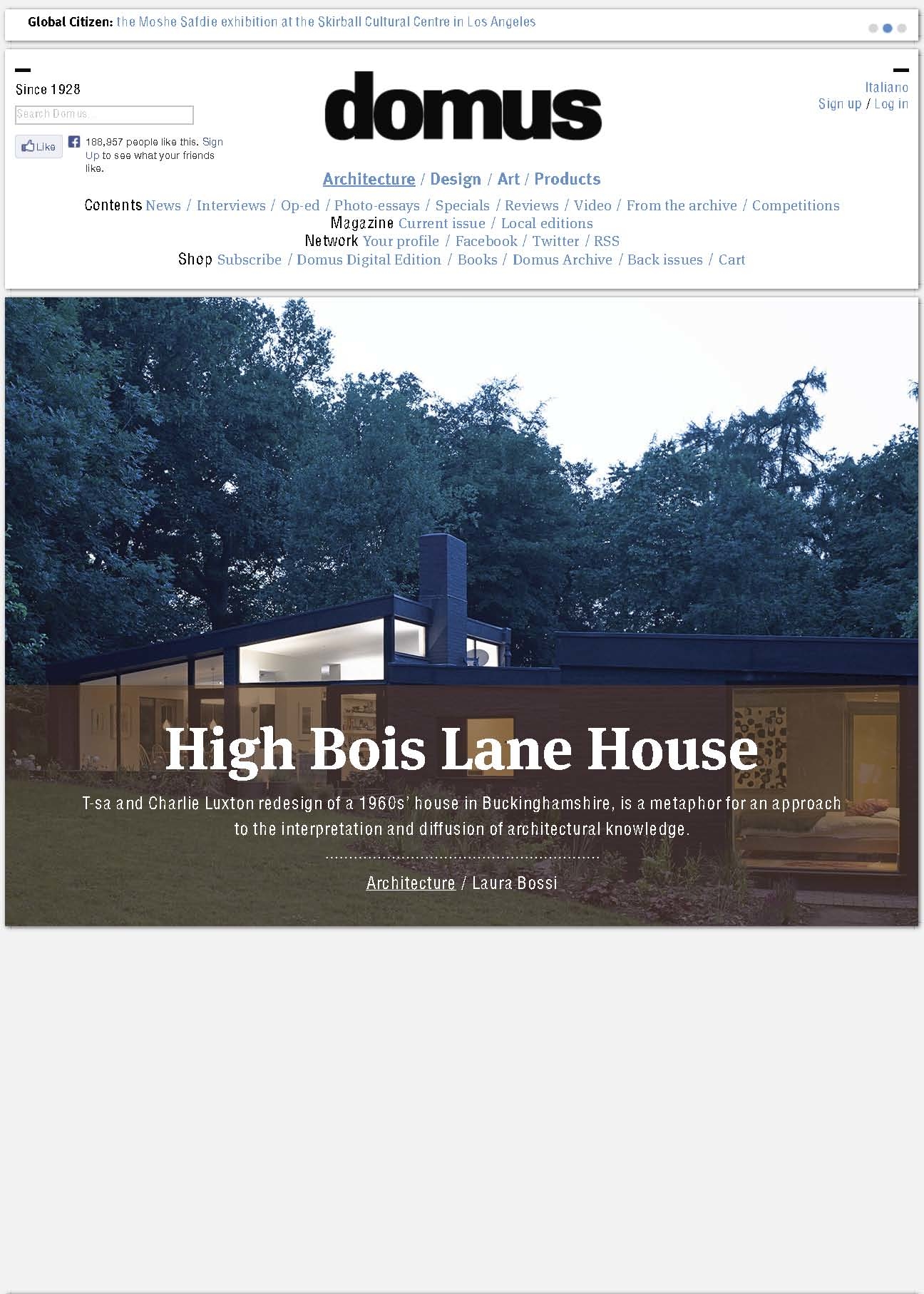
Task: Focus the Search Domus field
Action: point(104,115)
